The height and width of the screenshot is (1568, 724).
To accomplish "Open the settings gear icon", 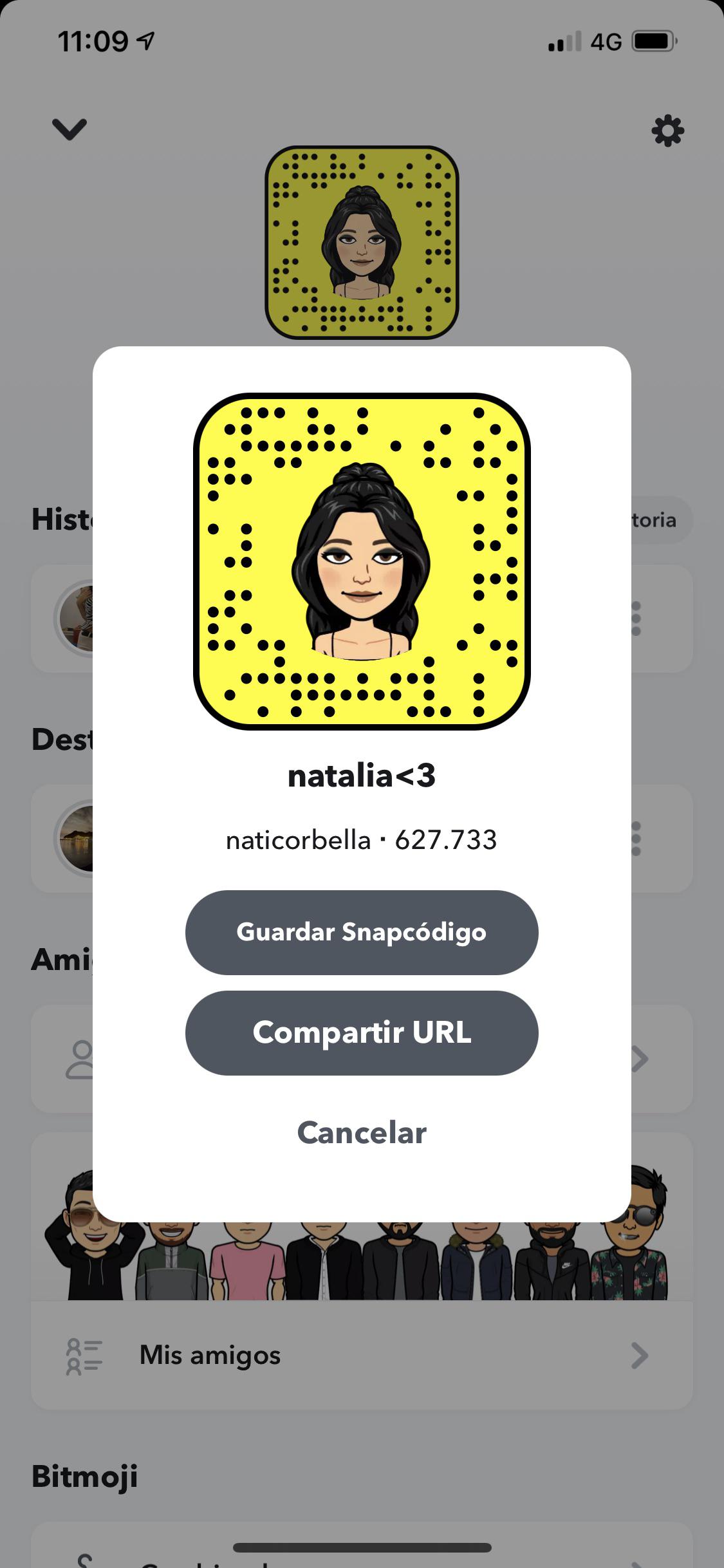I will pyautogui.click(x=667, y=131).
